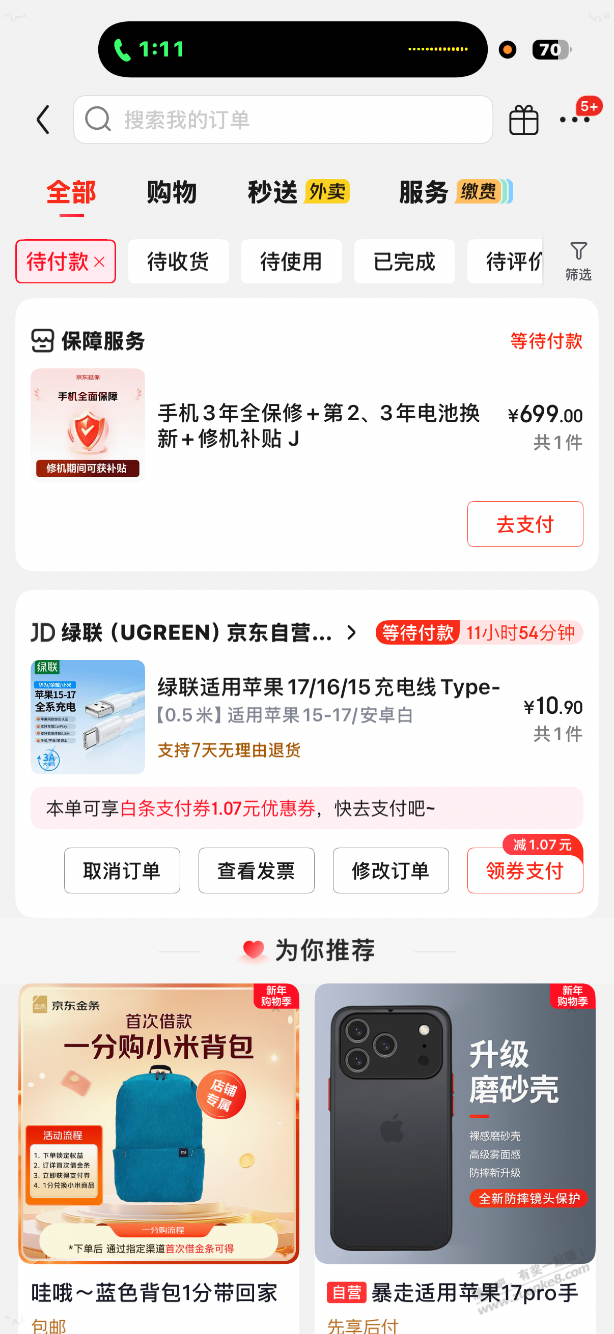Switch to the 购物 tab
The height and width of the screenshot is (1334, 614).
point(172,192)
